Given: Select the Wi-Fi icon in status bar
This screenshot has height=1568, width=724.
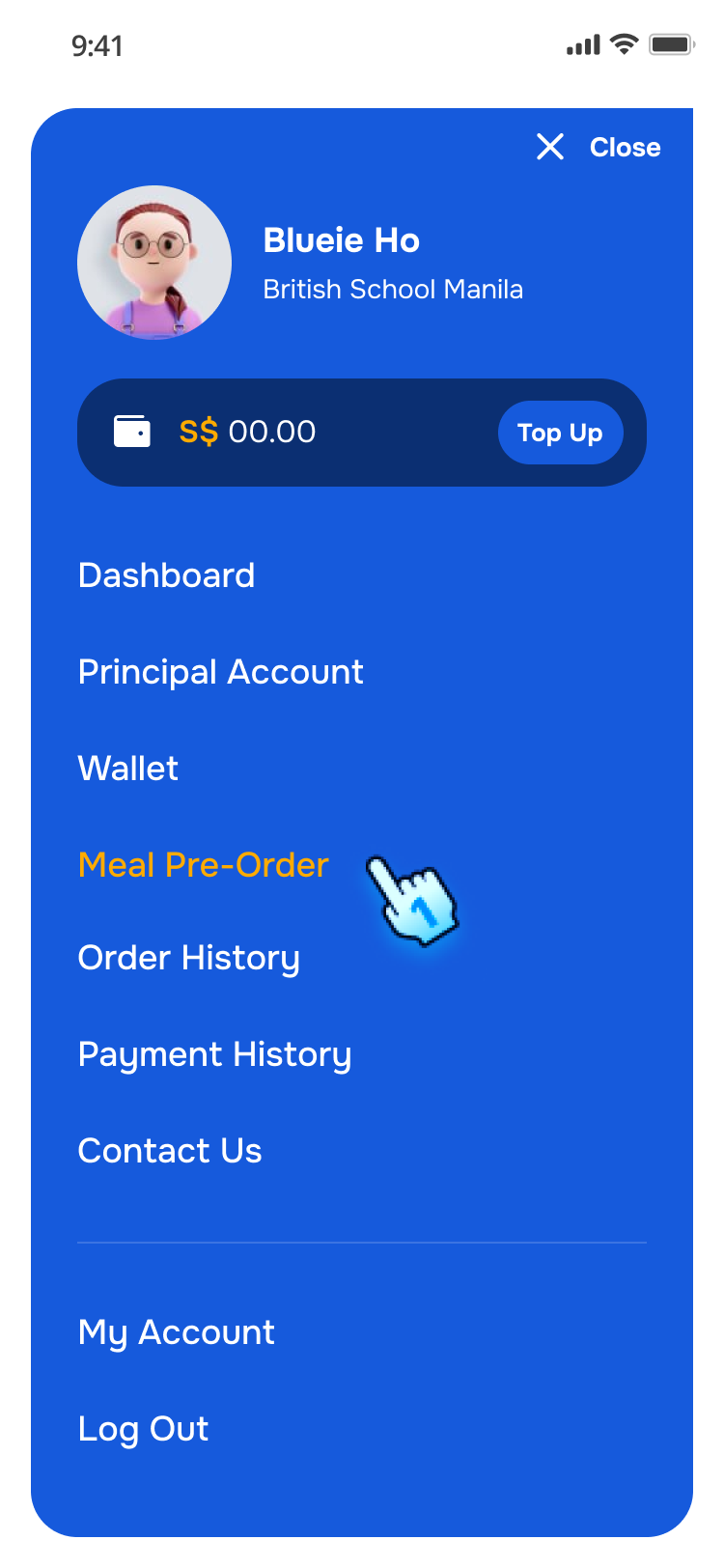Looking at the screenshot, I should click(x=624, y=43).
